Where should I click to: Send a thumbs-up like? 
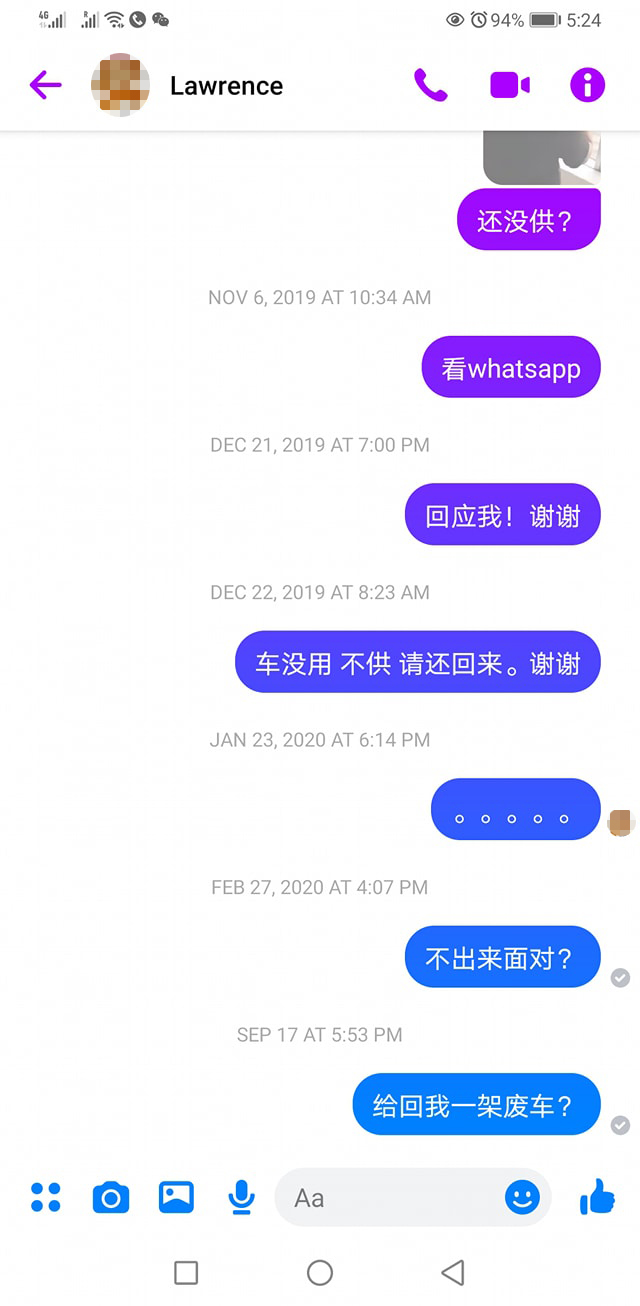tap(597, 1196)
